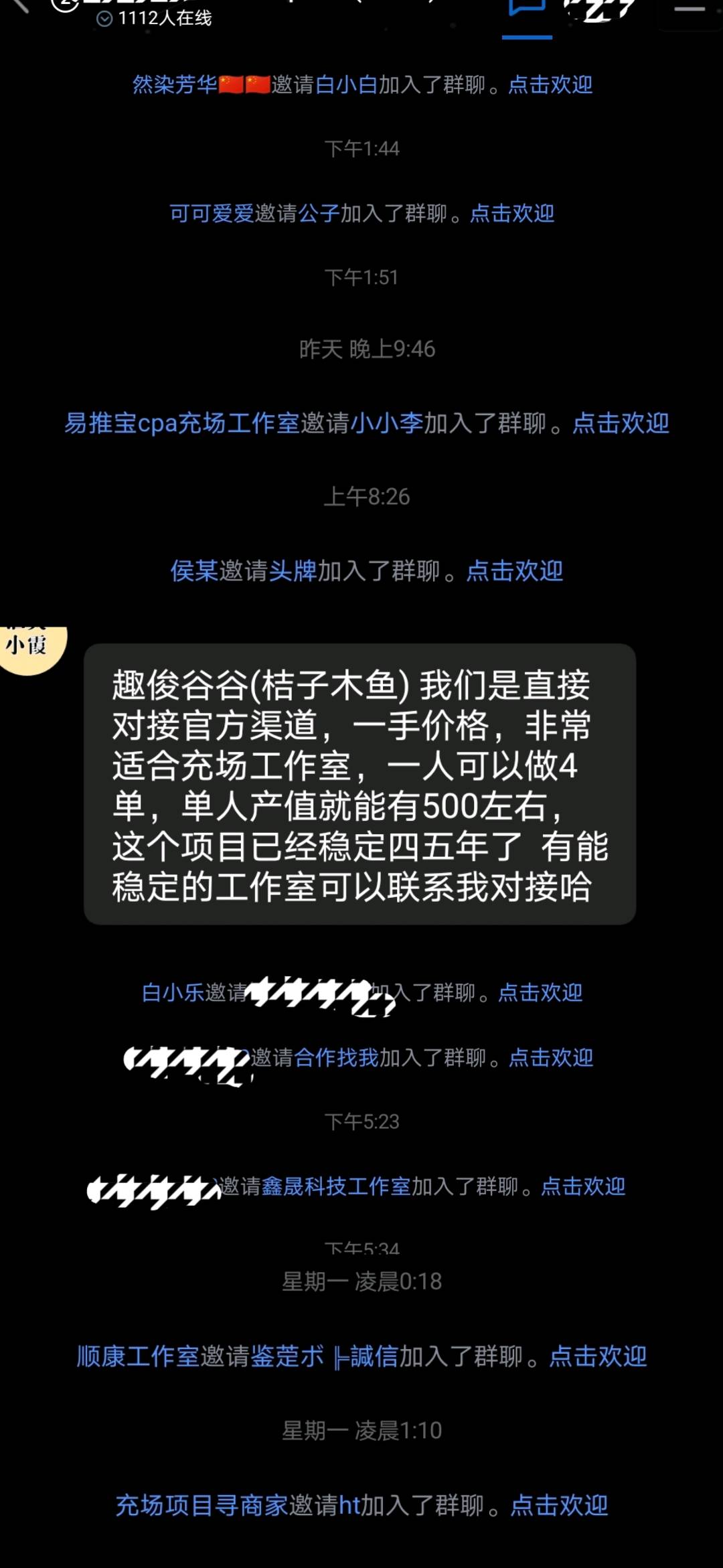Image resolution: width=723 pixels, height=1568 pixels.
Task: View 可可爱爱's profile from the invite notice
Action: 212,214
